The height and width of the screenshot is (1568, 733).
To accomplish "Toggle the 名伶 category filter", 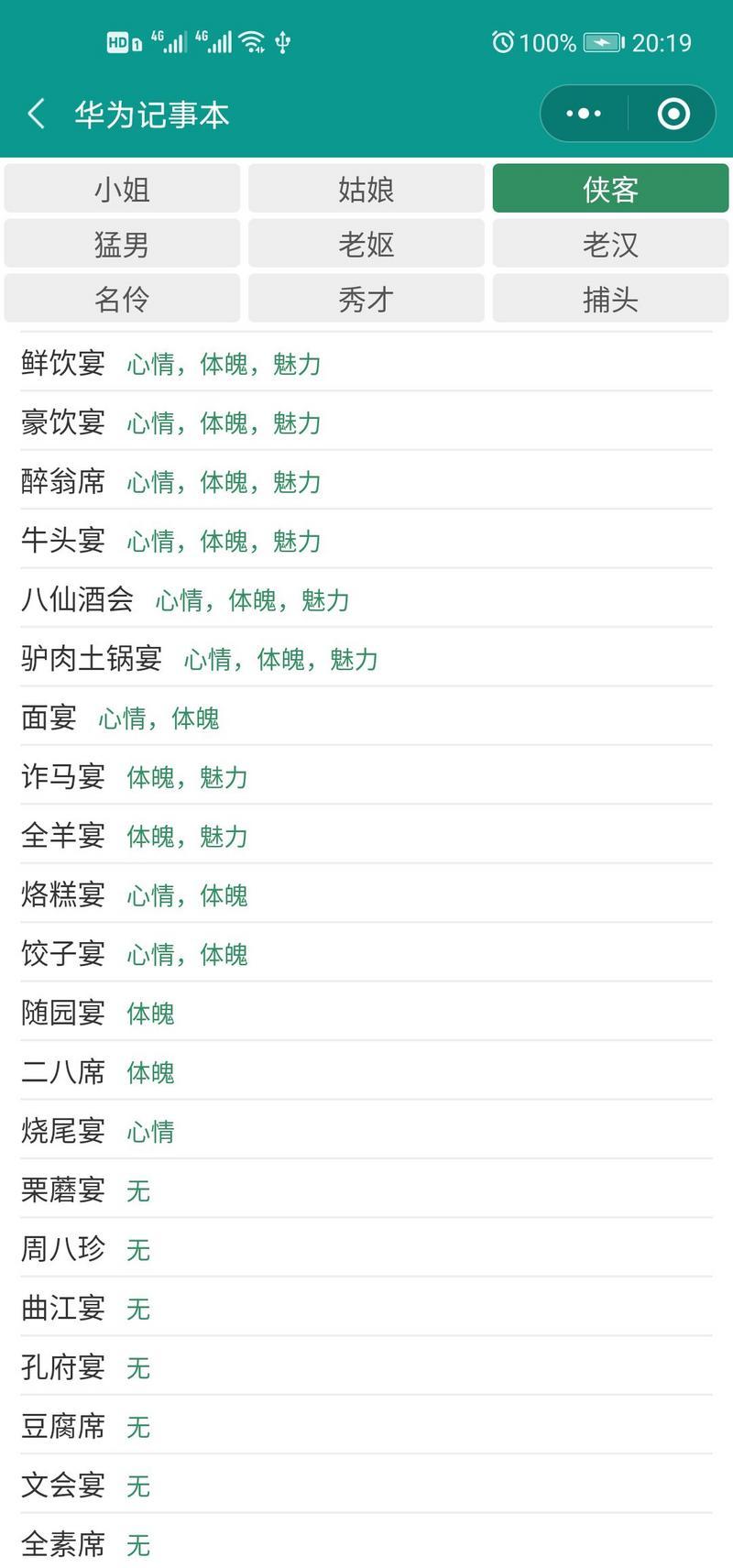I will [123, 298].
